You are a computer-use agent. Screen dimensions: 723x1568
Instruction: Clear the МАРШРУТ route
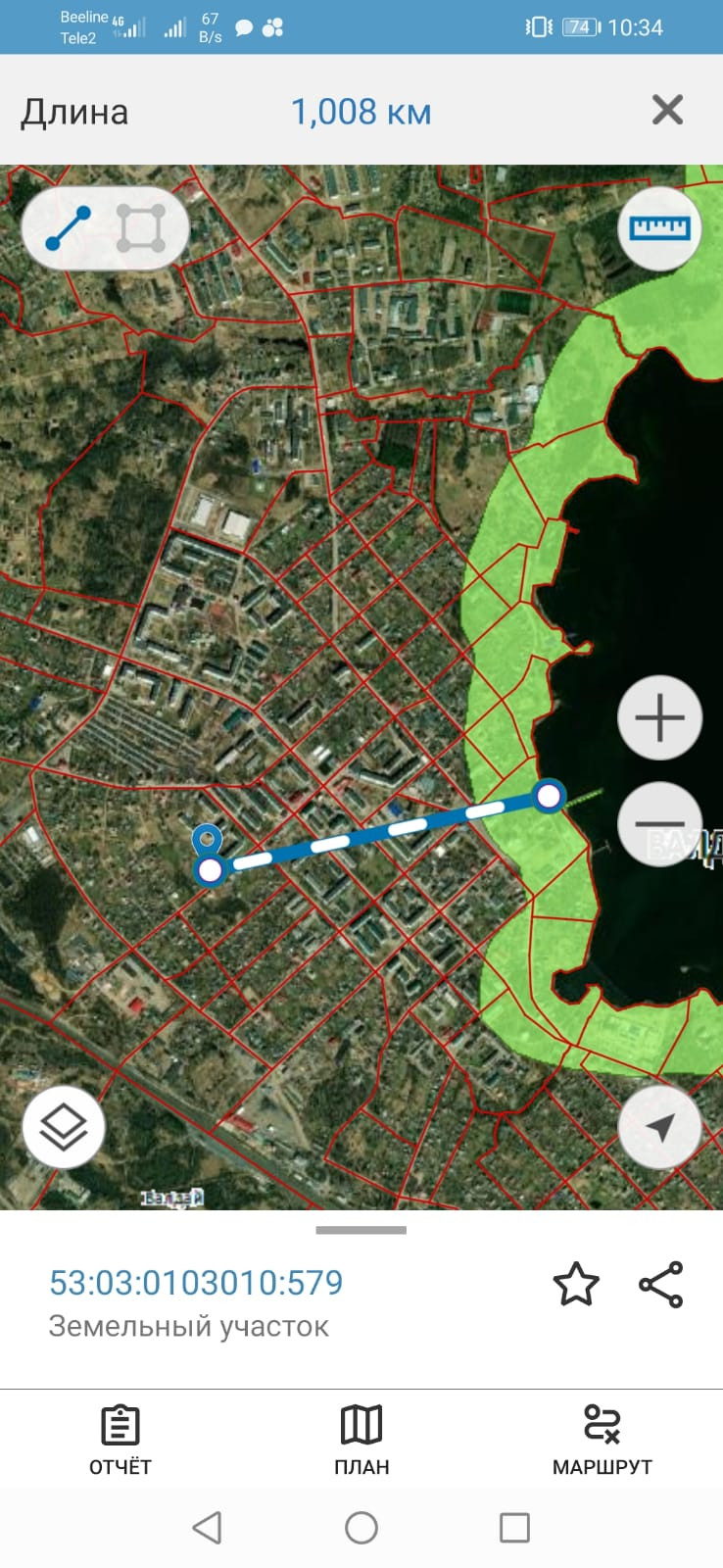[x=602, y=1440]
